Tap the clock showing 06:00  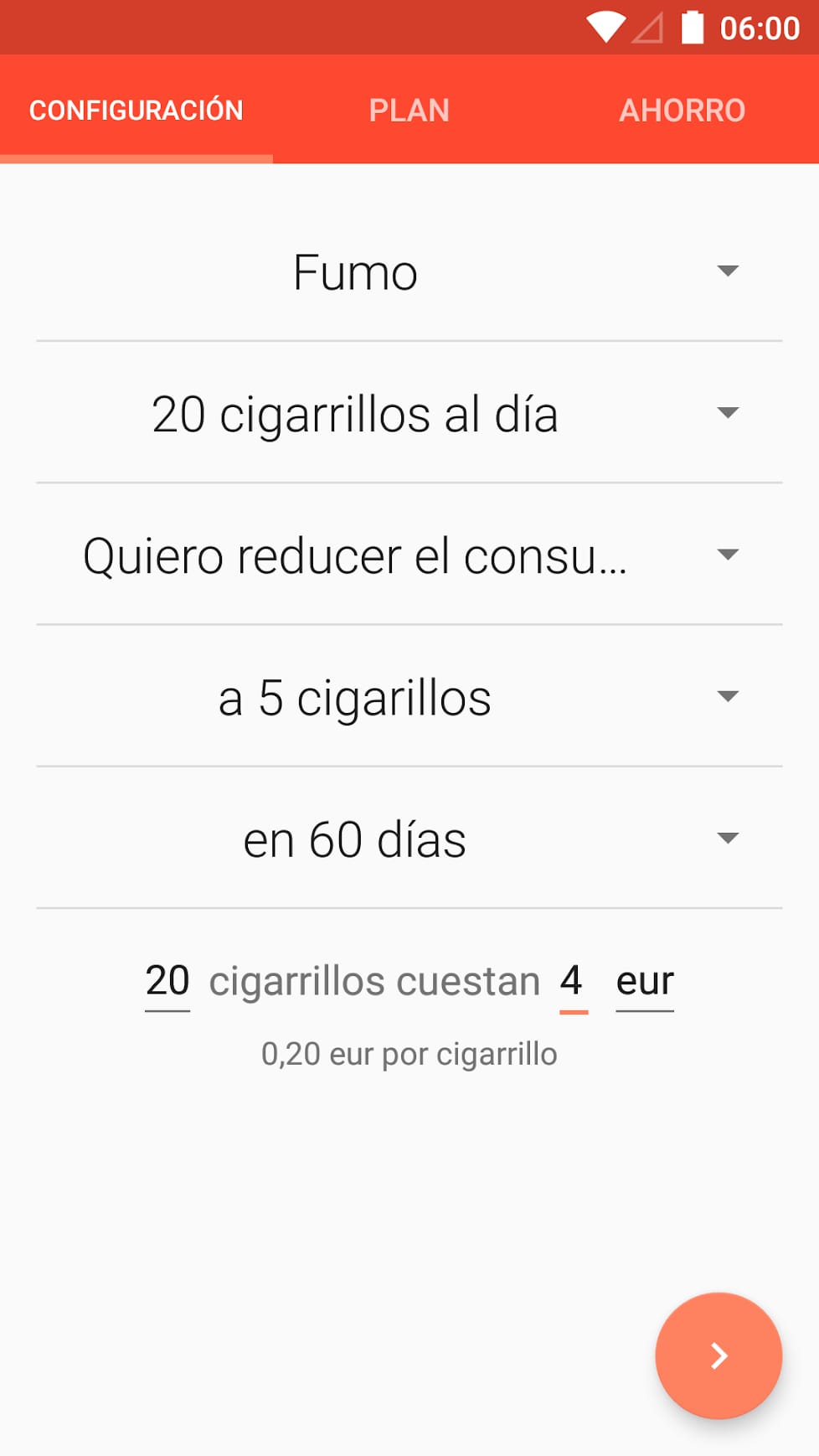pyautogui.click(x=760, y=27)
